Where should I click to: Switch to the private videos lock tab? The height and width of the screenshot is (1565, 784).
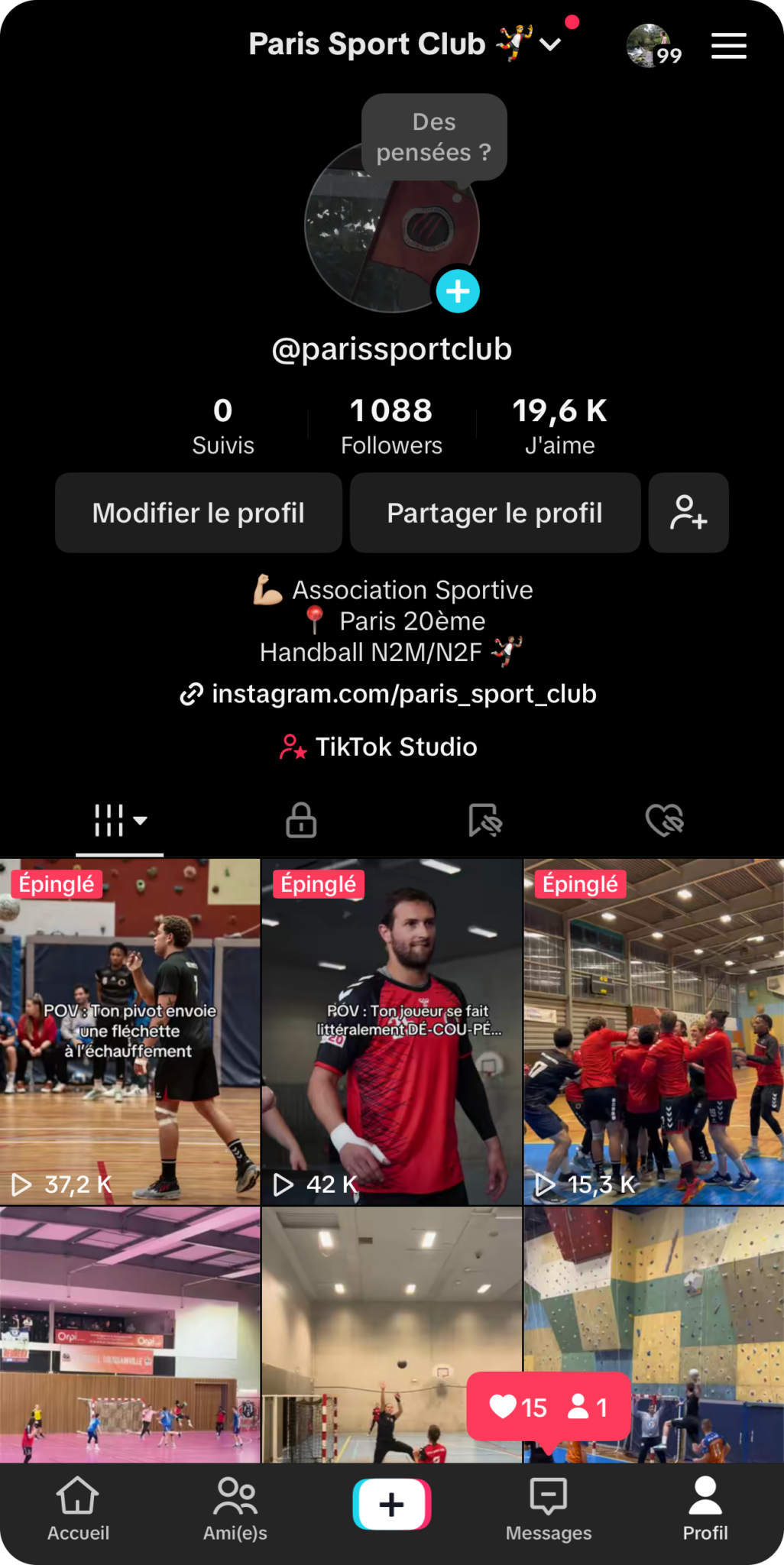(301, 821)
